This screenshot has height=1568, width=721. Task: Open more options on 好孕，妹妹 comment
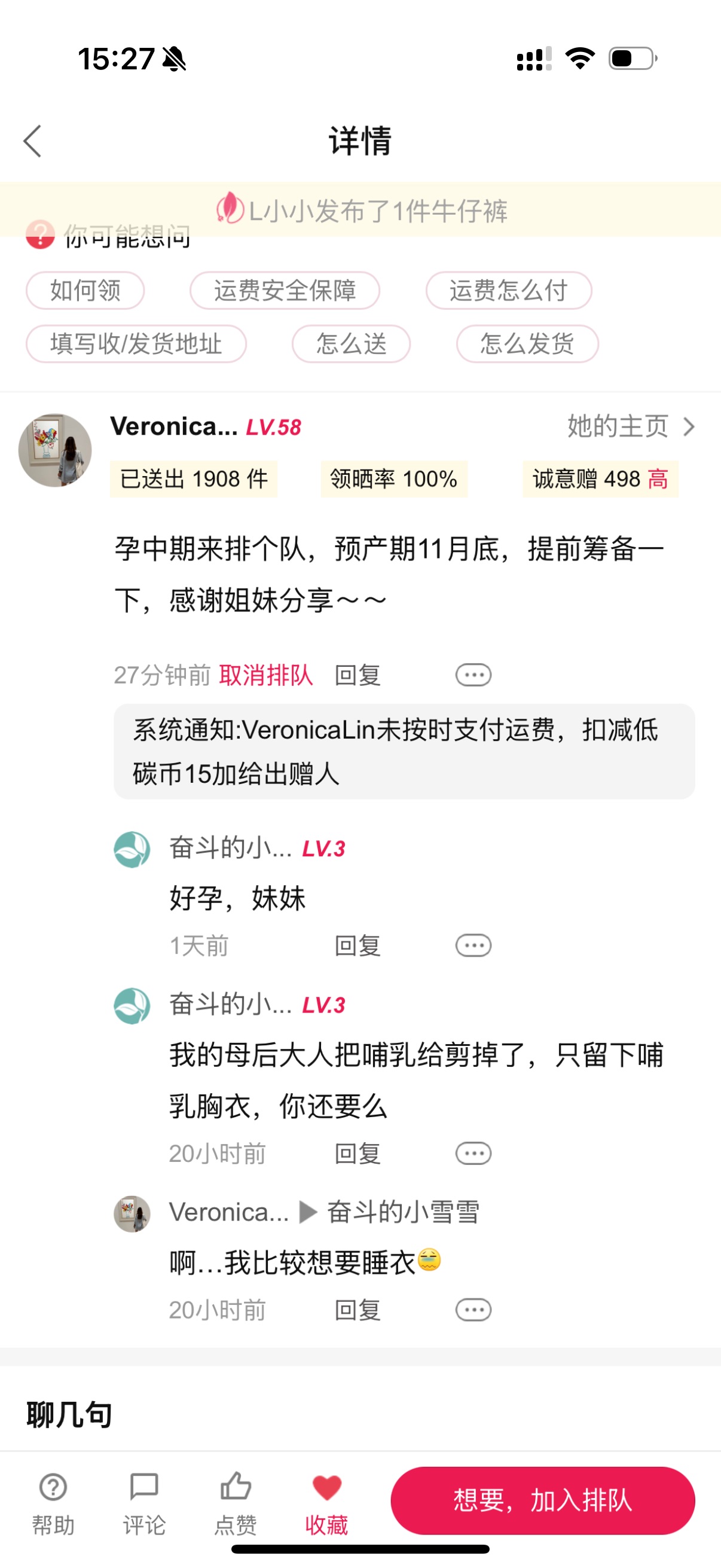[473, 945]
